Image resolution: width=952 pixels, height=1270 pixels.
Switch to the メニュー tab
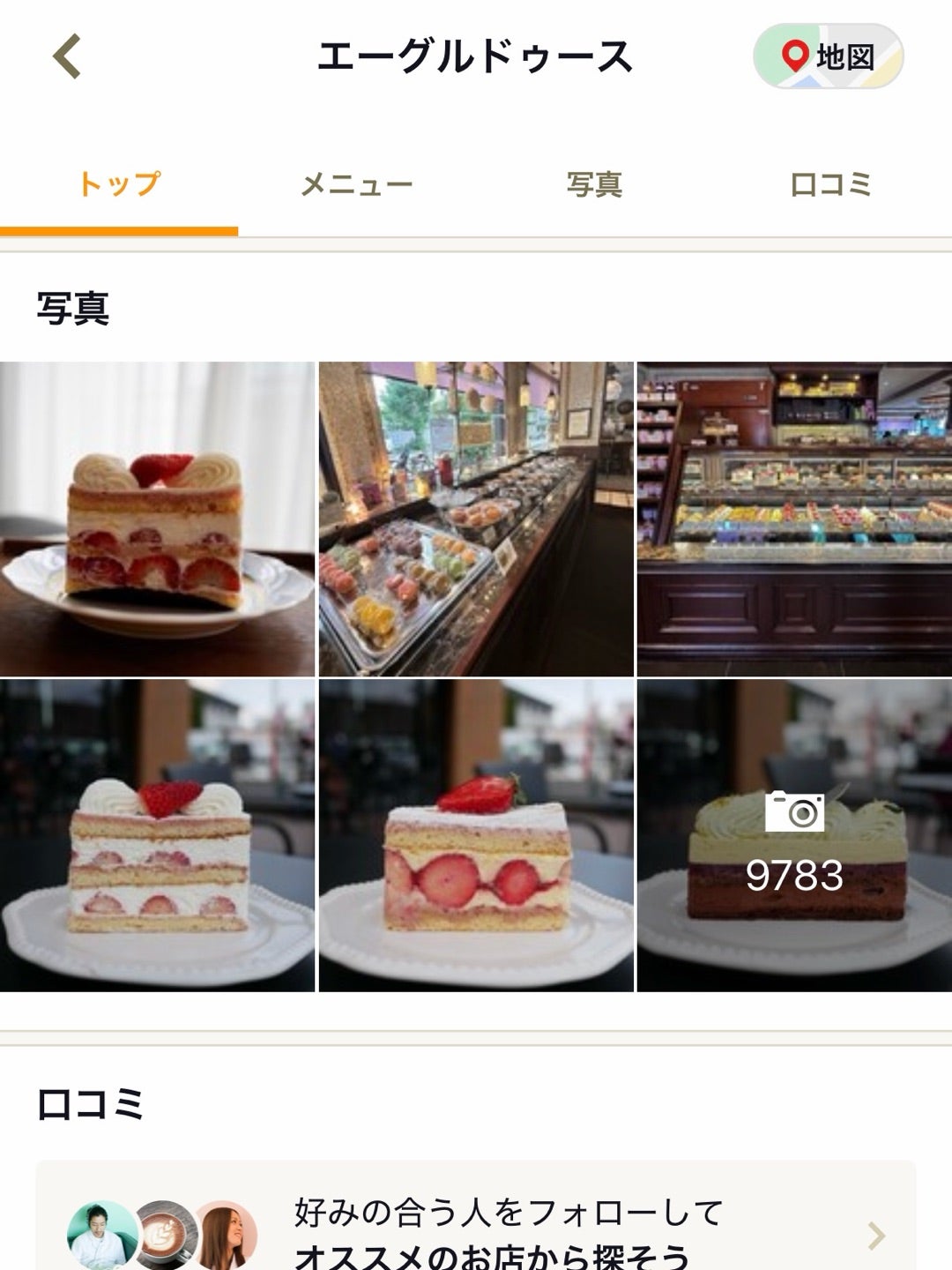pyautogui.click(x=356, y=184)
